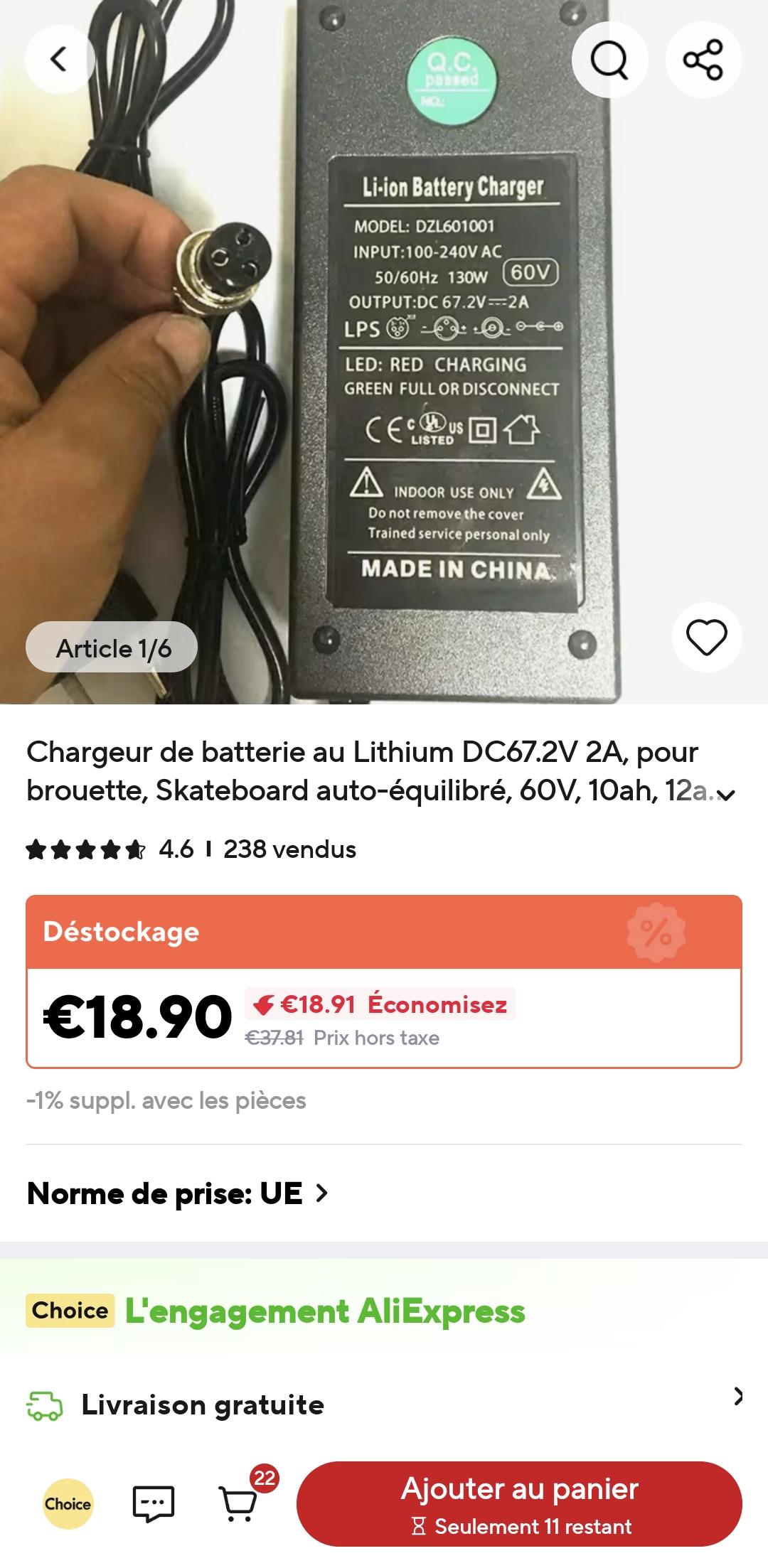
Task: Message the seller via chat icon
Action: 154,1504
